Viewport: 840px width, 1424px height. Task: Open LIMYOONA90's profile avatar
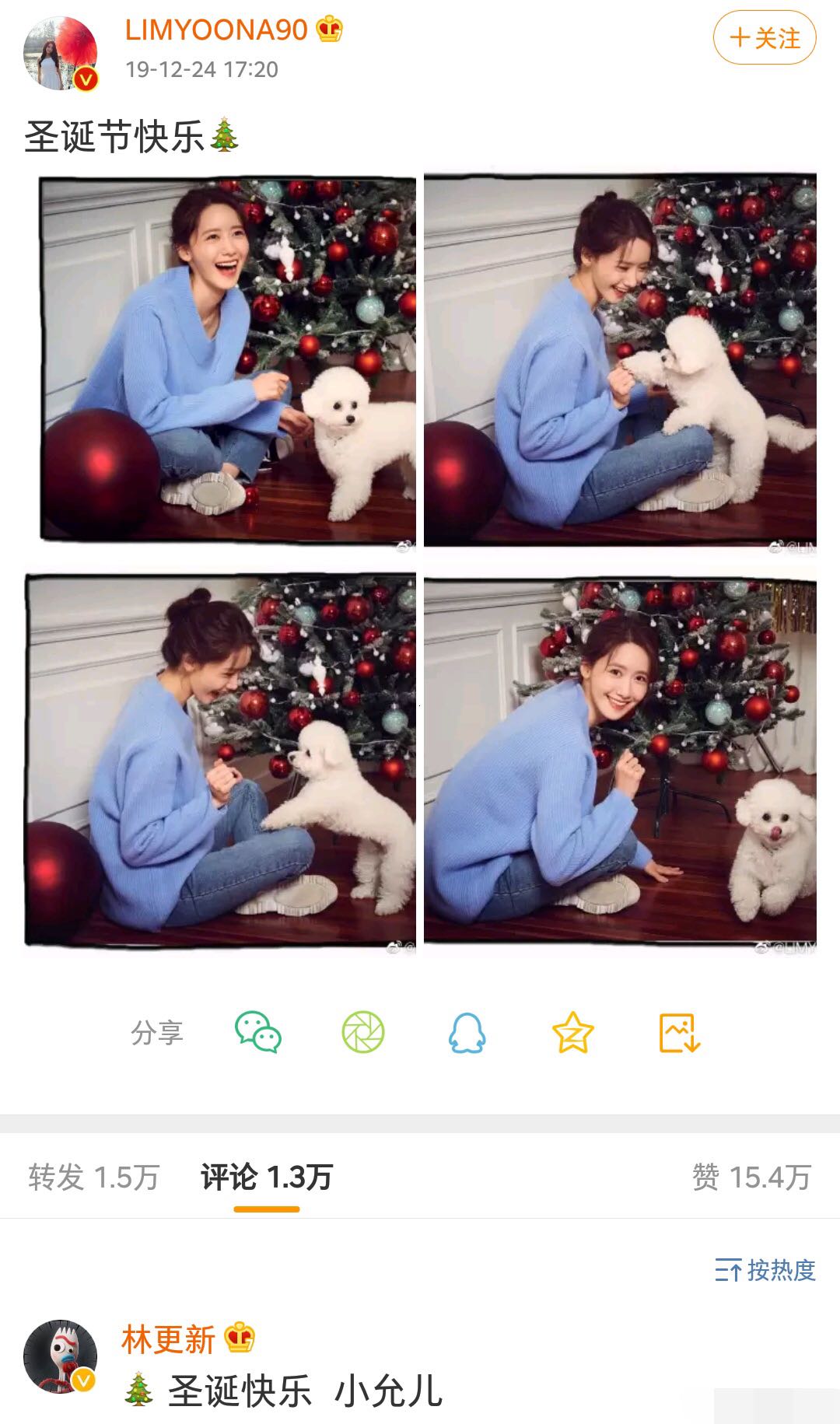pyautogui.click(x=61, y=54)
